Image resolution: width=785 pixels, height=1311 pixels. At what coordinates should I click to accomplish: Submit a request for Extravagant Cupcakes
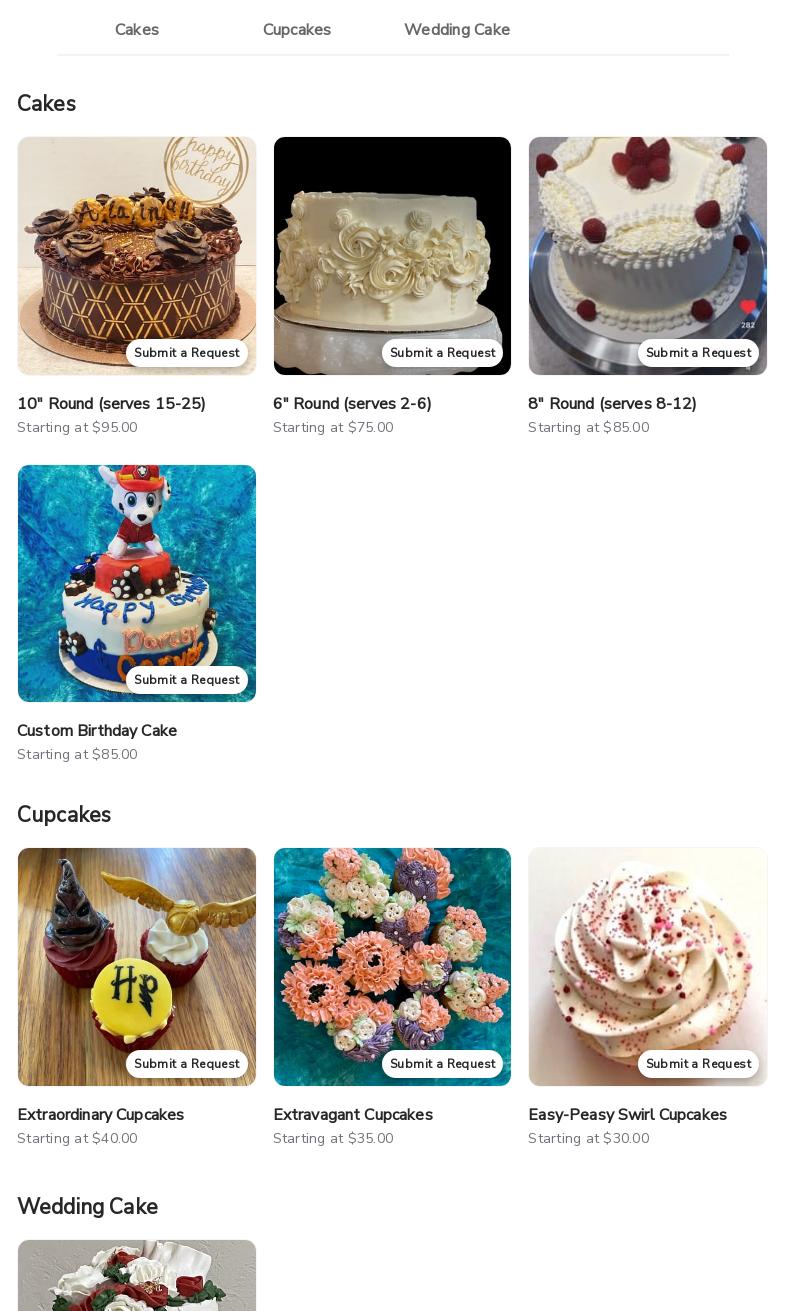coord(443,1064)
